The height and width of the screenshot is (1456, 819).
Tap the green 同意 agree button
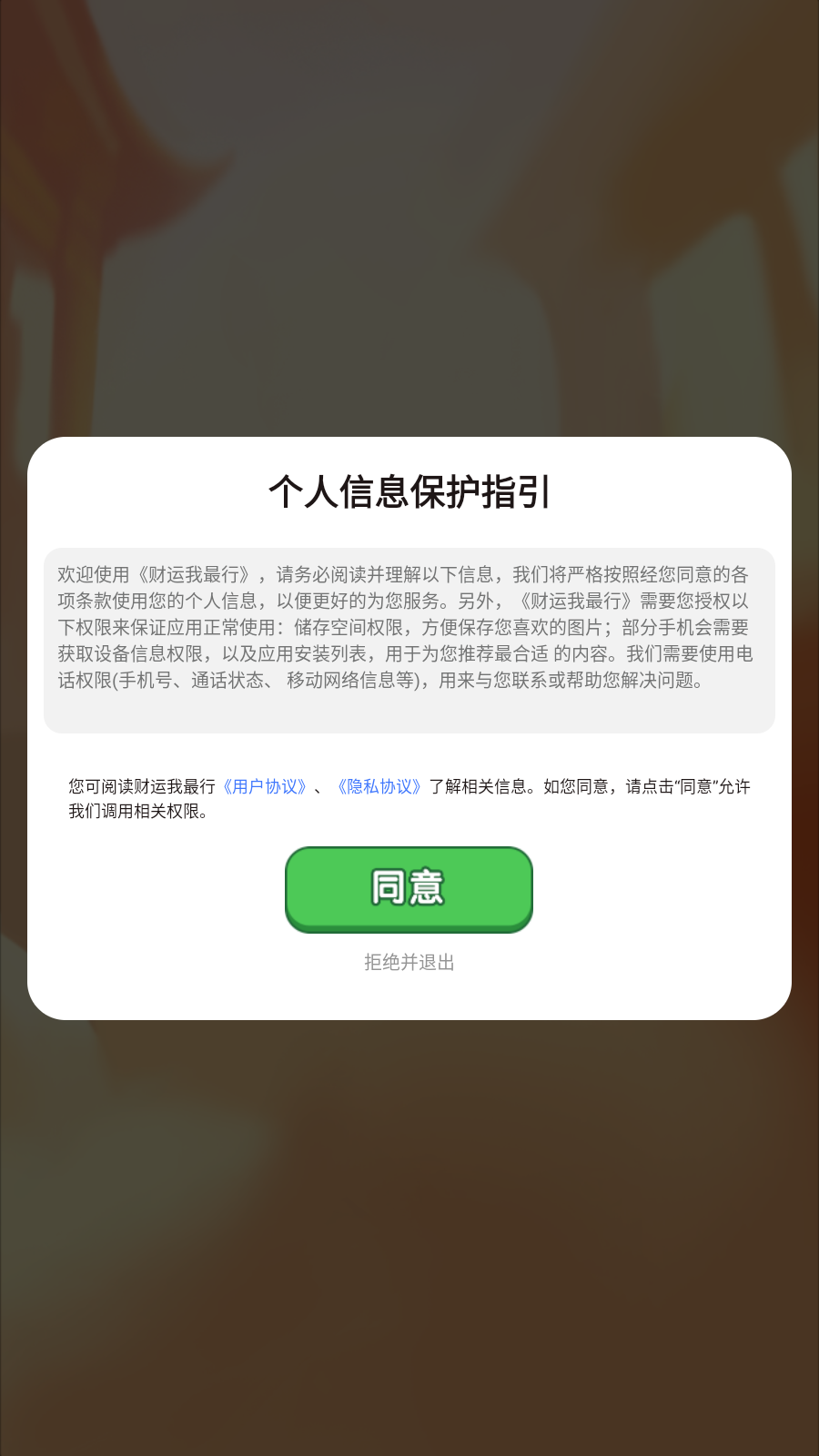point(409,889)
